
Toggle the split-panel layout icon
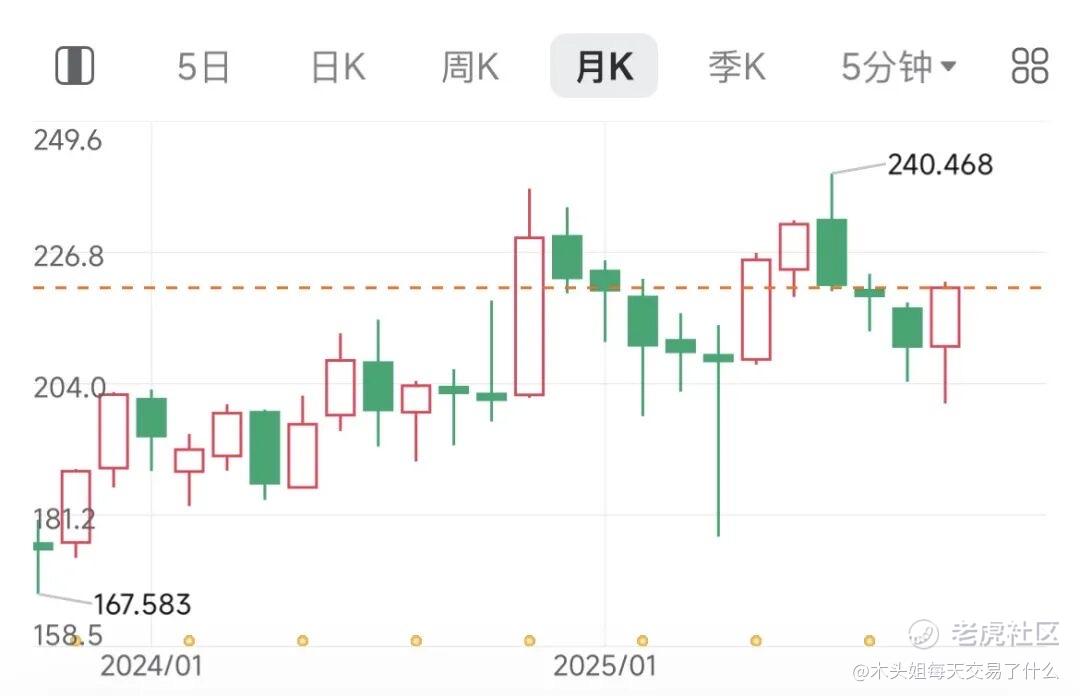point(74,66)
